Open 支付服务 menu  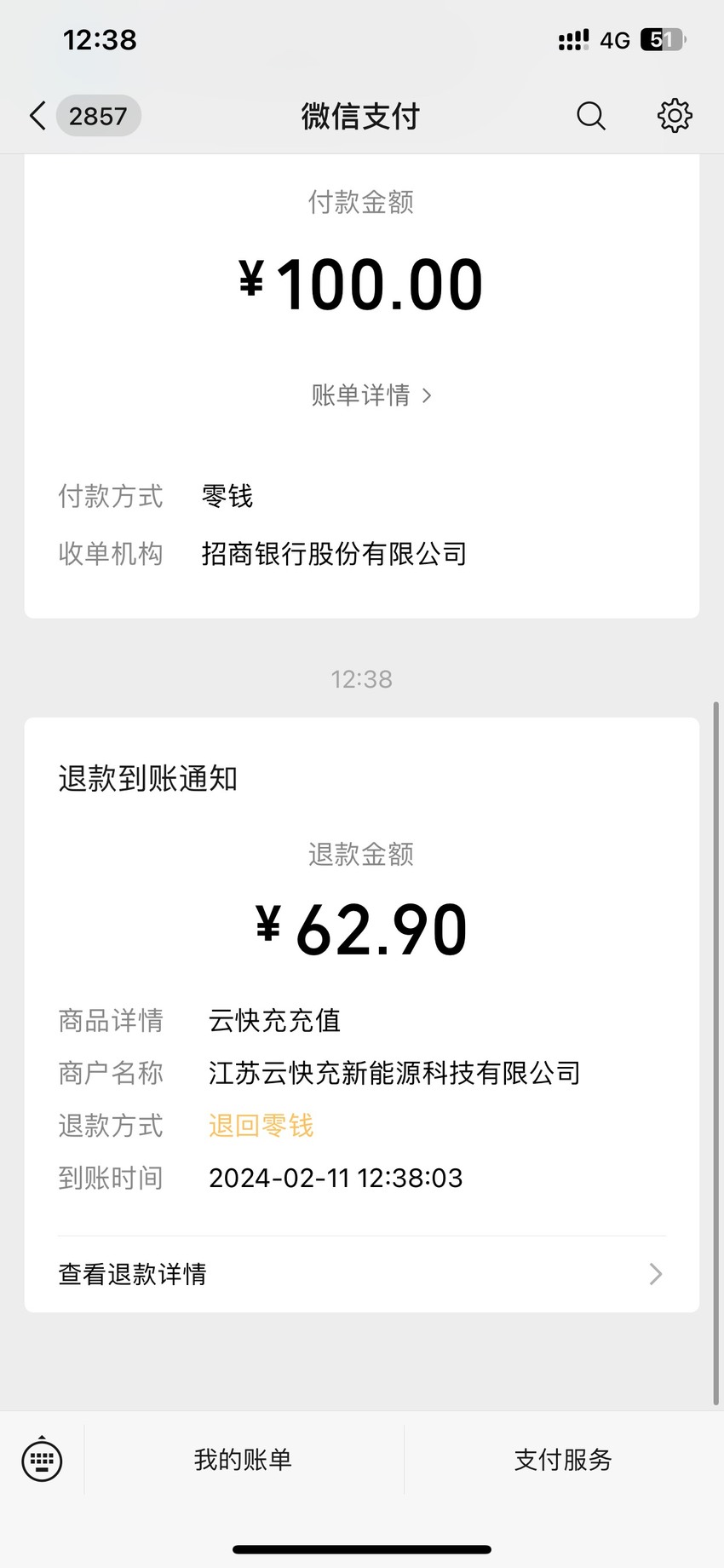coord(564,1460)
